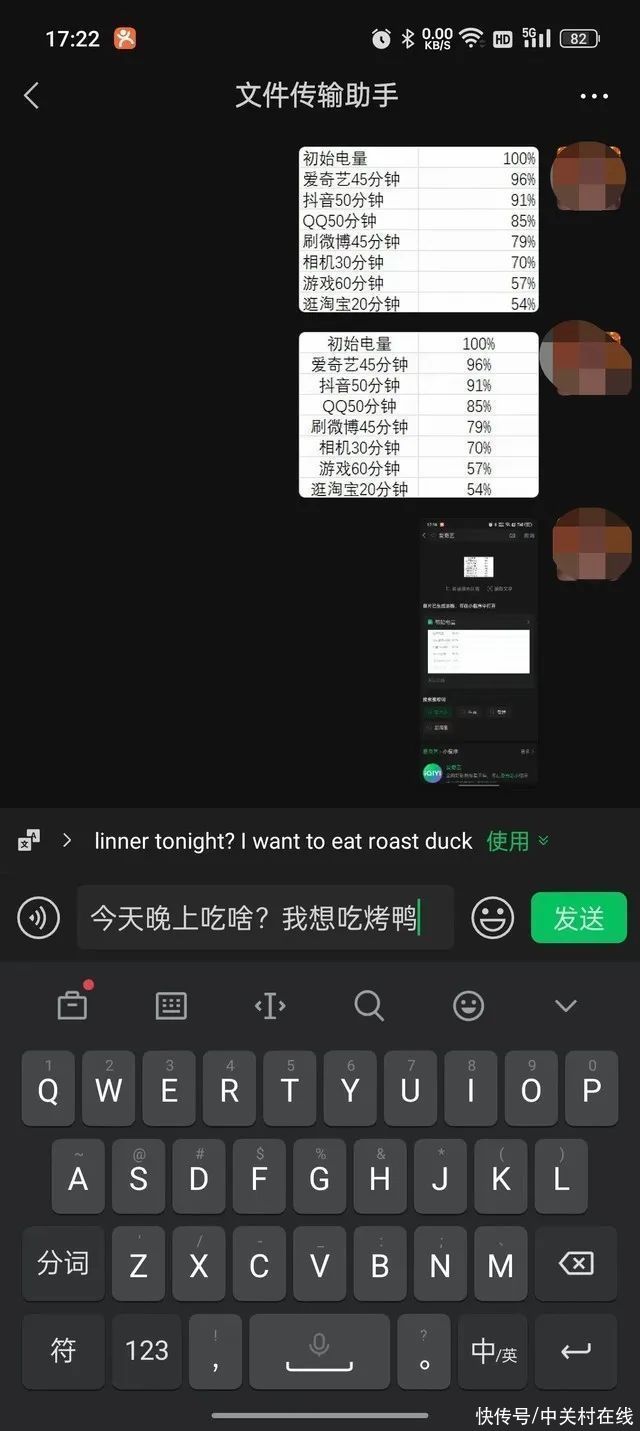Open the first battery table image
Screen dimensions: 640x1431
[x=418, y=230]
